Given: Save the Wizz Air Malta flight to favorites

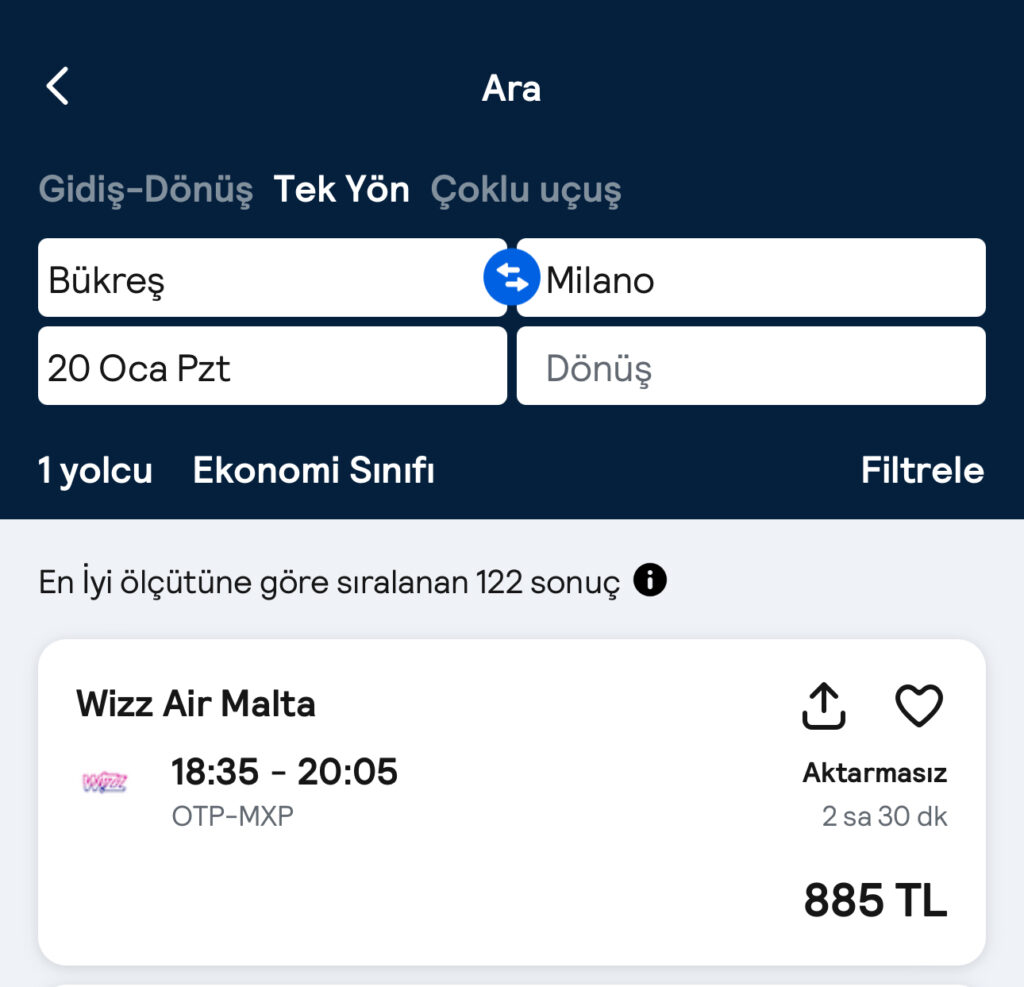Looking at the screenshot, I should pyautogui.click(x=918, y=706).
